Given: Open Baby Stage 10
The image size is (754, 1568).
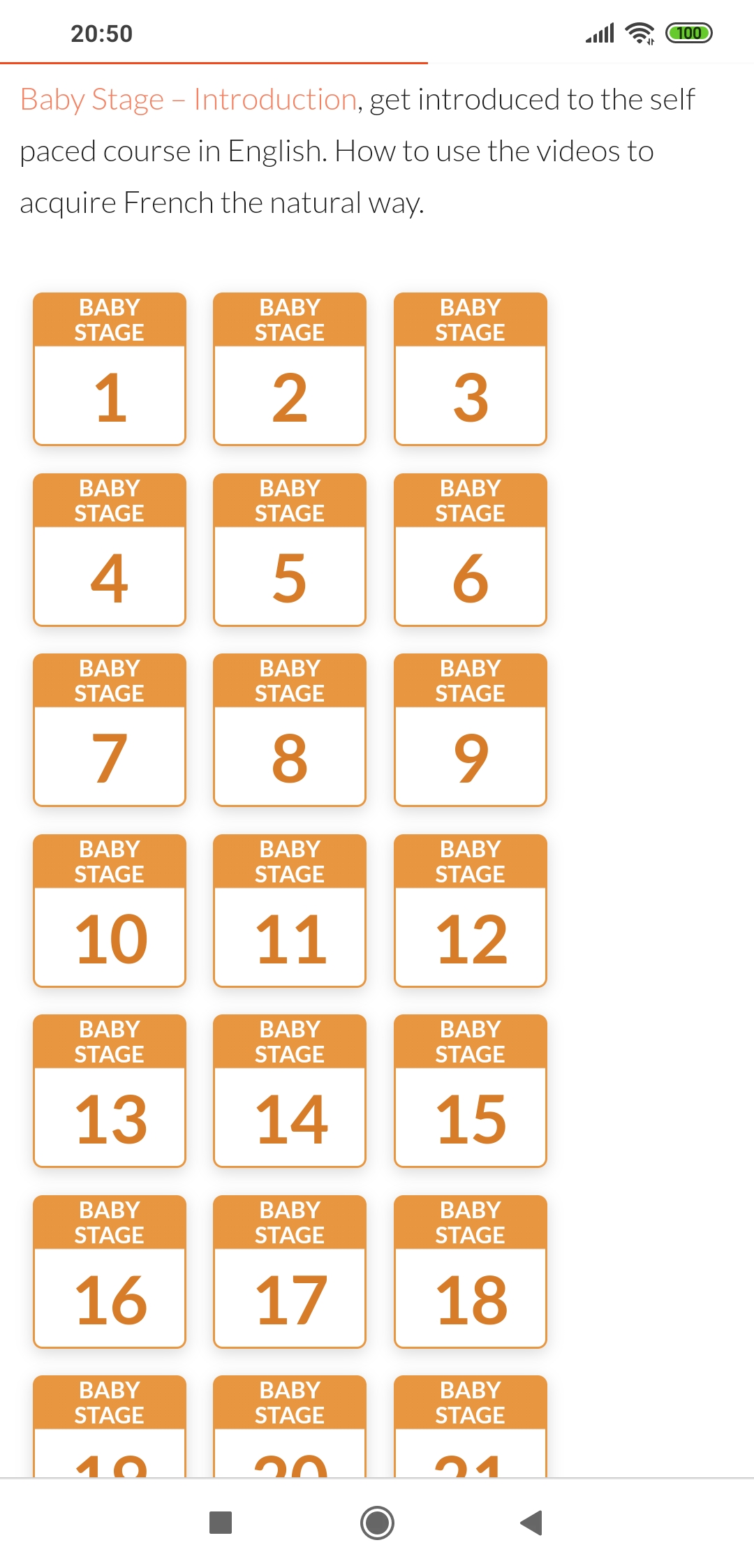Looking at the screenshot, I should [110, 911].
